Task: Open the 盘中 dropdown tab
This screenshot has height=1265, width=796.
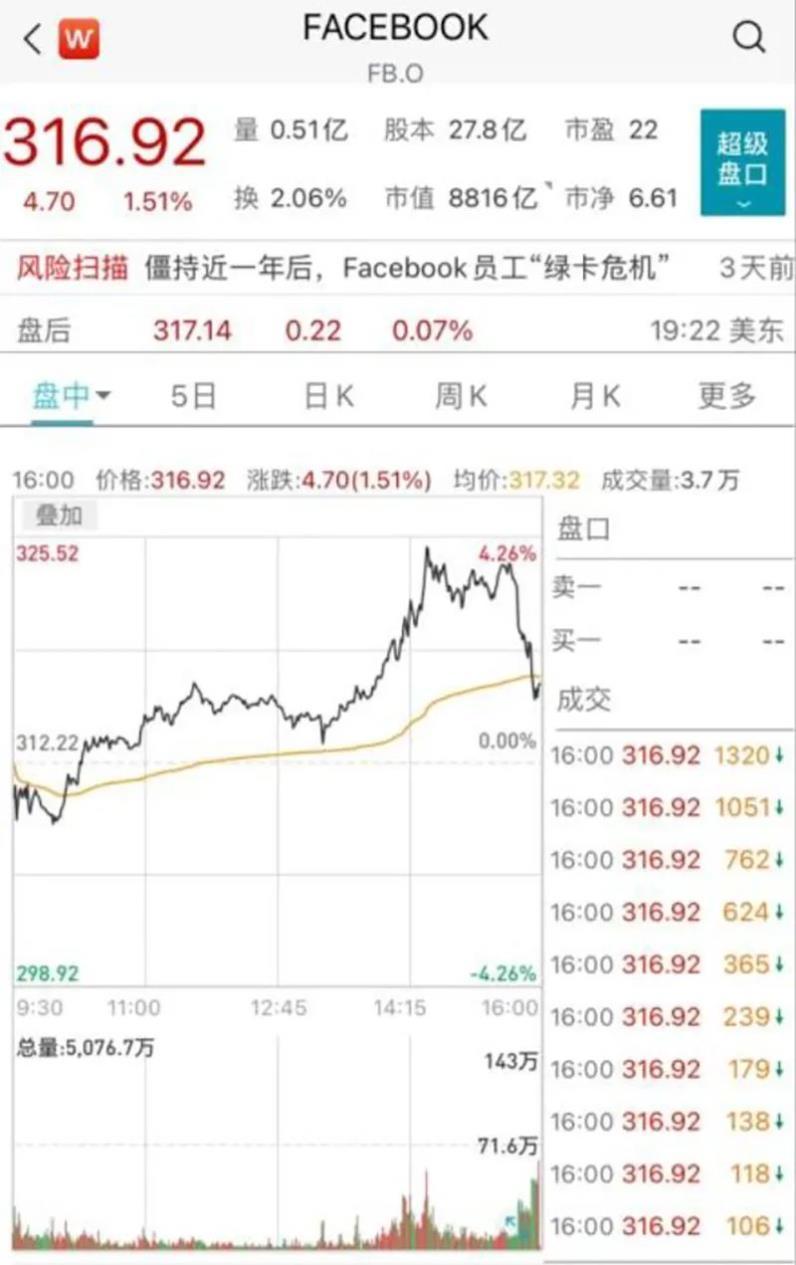Action: coord(70,396)
